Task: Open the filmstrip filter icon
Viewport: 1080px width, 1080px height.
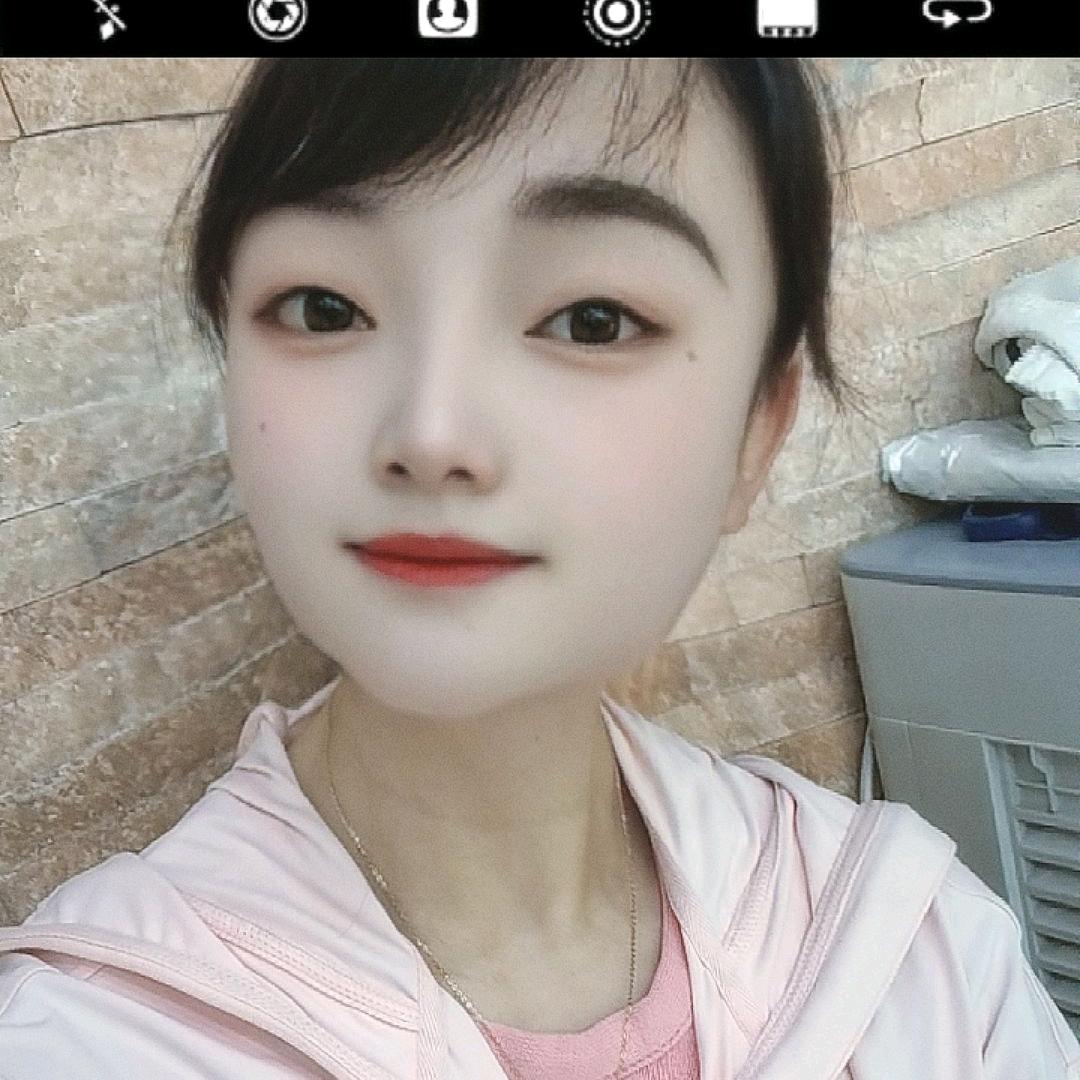Action: click(x=787, y=16)
